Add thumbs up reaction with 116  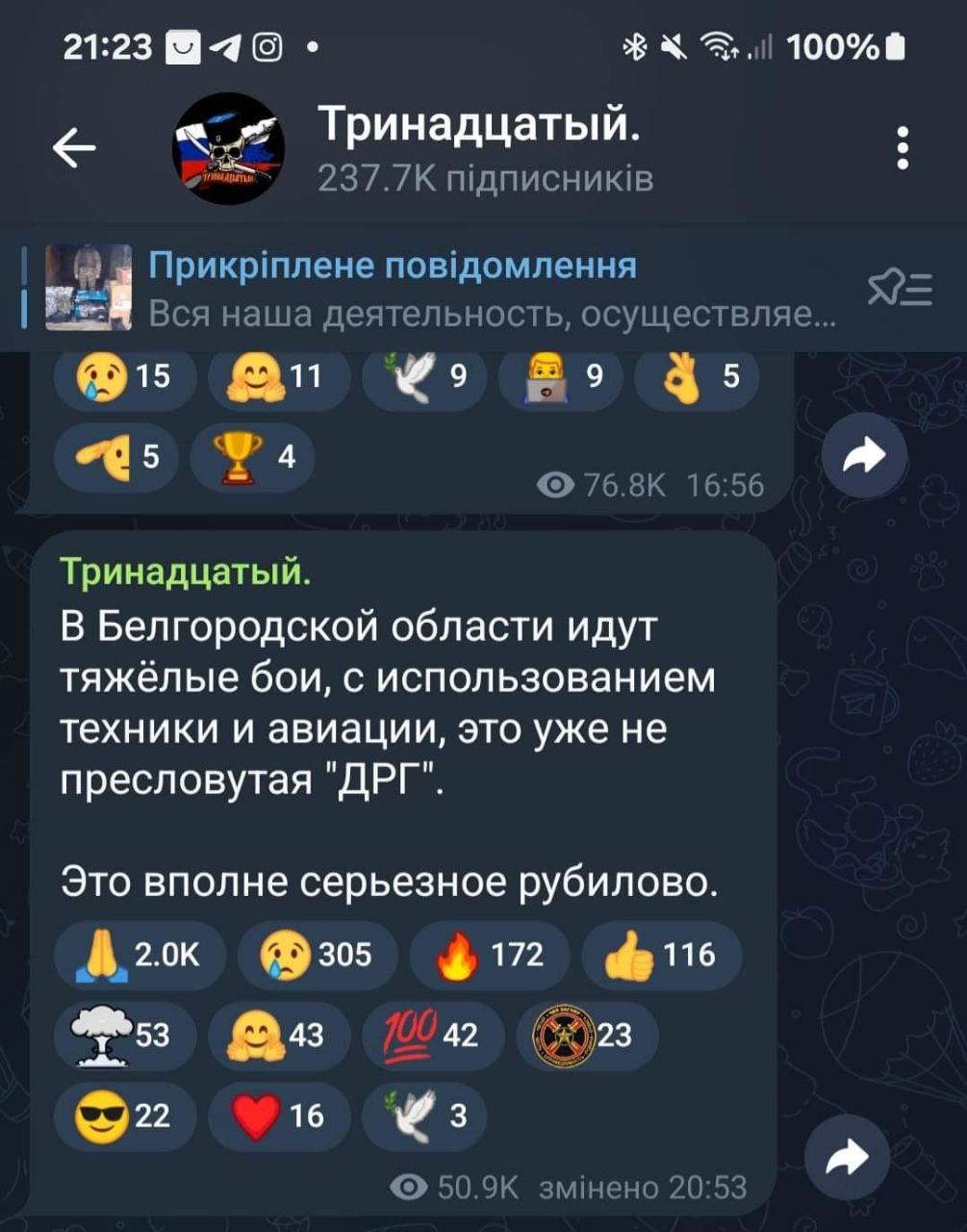[662, 955]
